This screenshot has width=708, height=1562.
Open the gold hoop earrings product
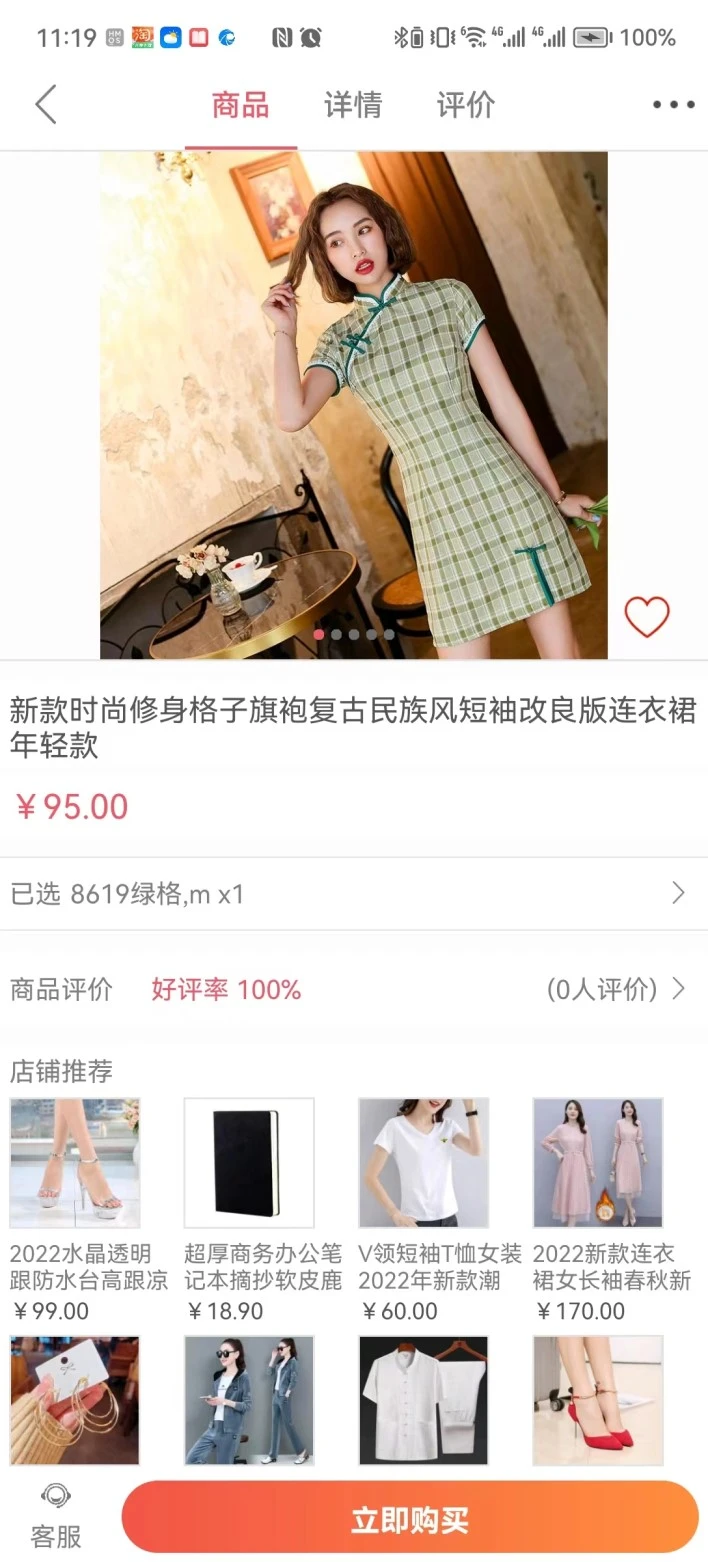[x=75, y=1400]
